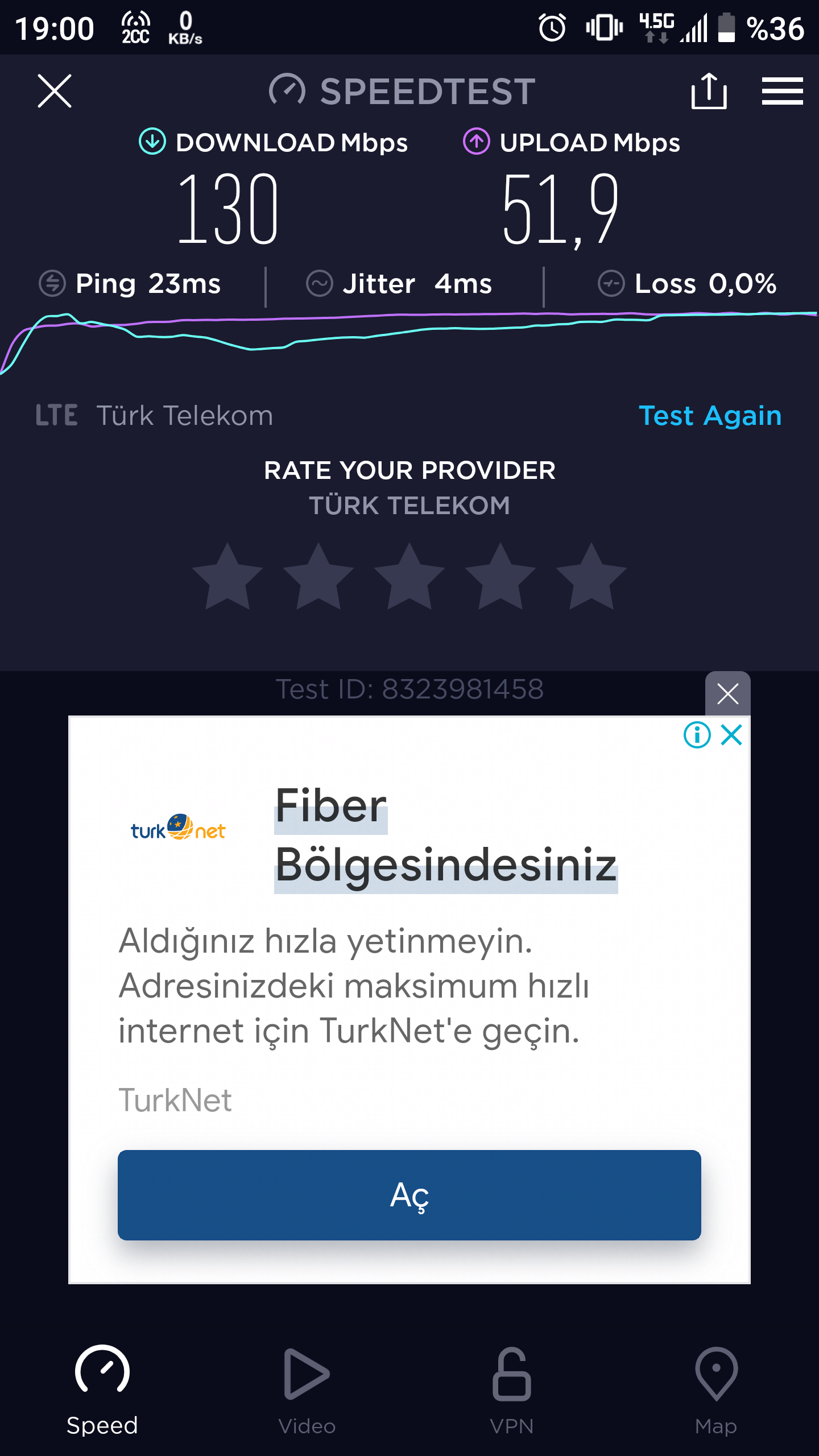The image size is (819, 1456).
Task: Switch to the Video tab
Action: 307,1391
